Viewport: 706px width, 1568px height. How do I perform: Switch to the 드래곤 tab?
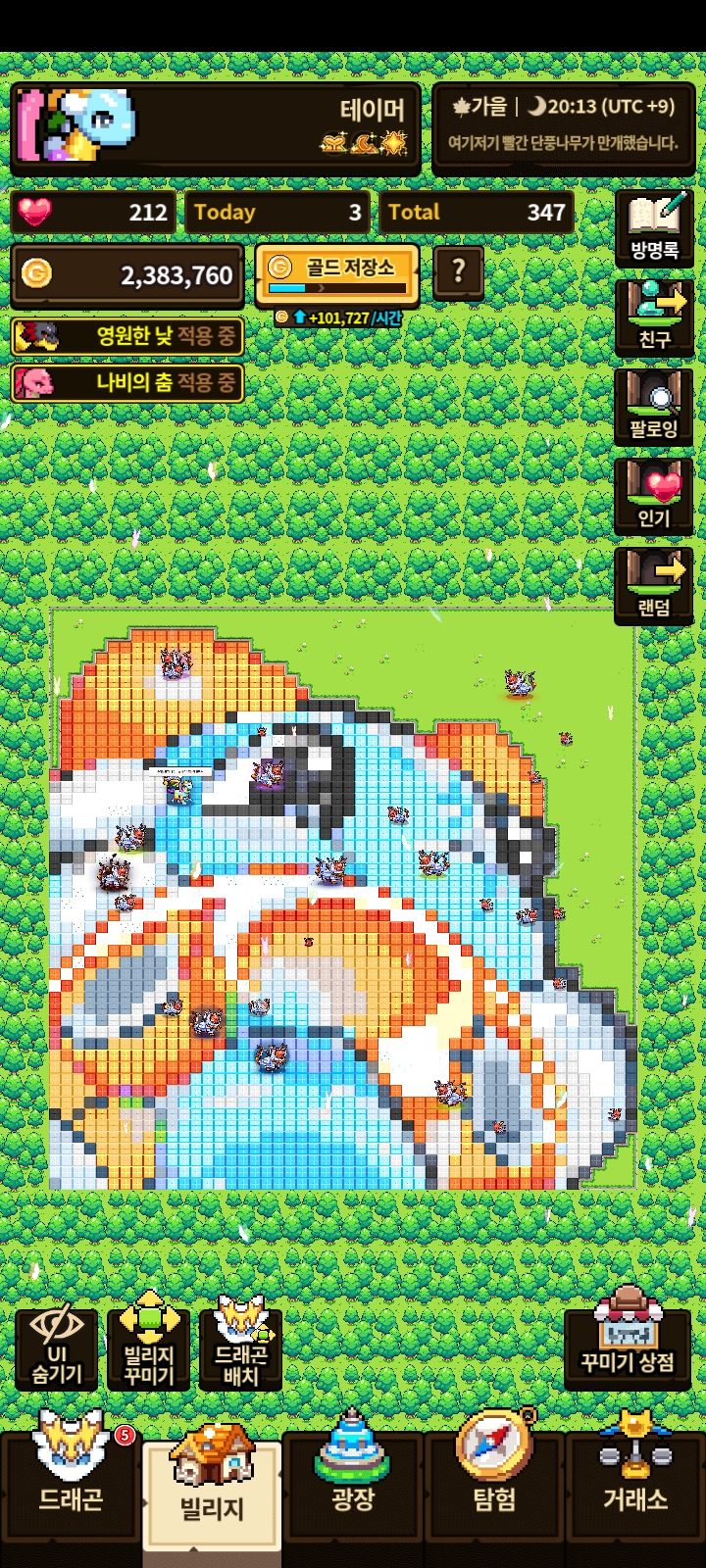tap(70, 1480)
